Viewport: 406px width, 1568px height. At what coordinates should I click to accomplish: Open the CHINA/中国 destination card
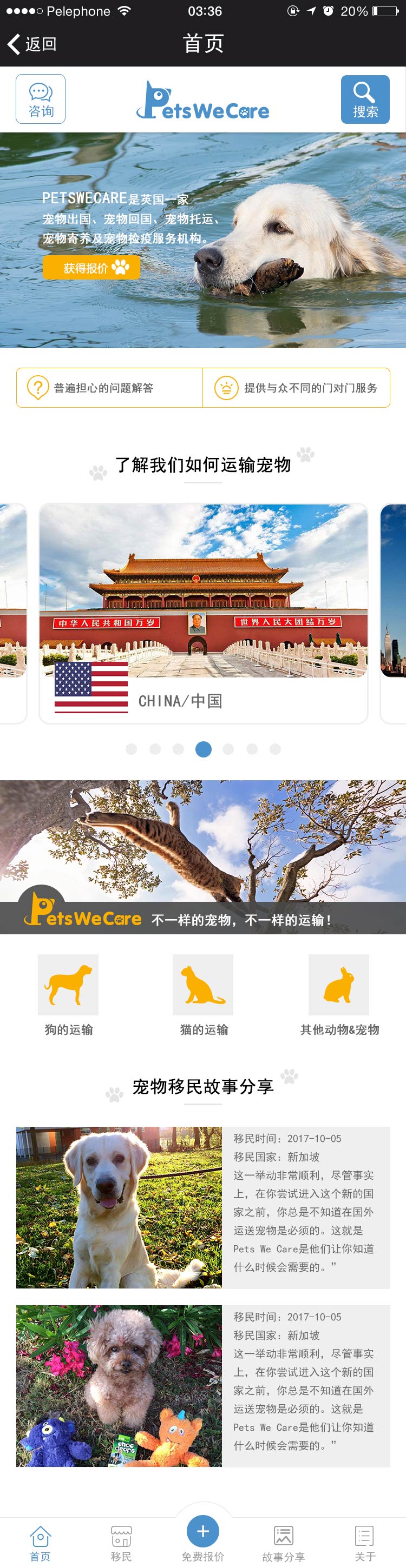[x=203, y=613]
